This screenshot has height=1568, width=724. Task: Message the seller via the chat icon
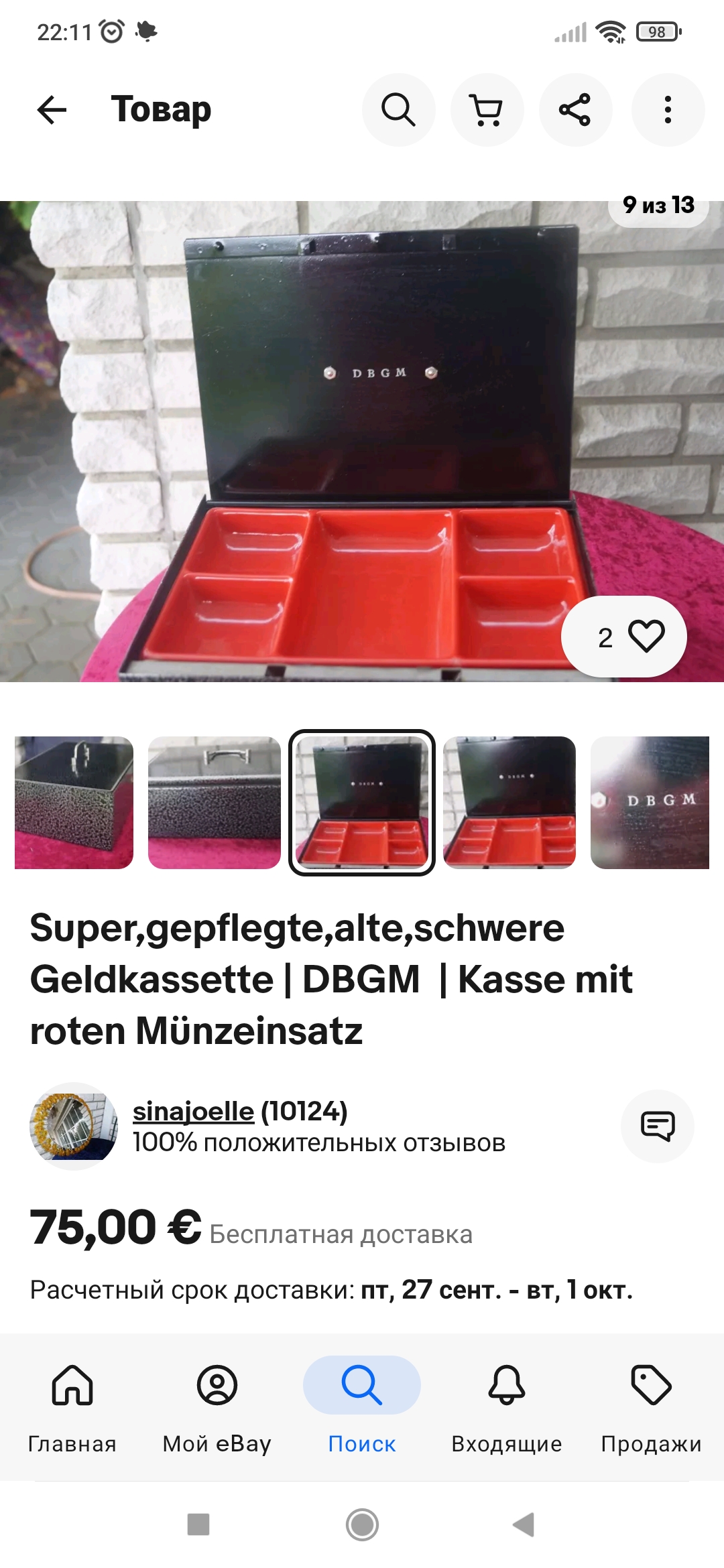657,1126
